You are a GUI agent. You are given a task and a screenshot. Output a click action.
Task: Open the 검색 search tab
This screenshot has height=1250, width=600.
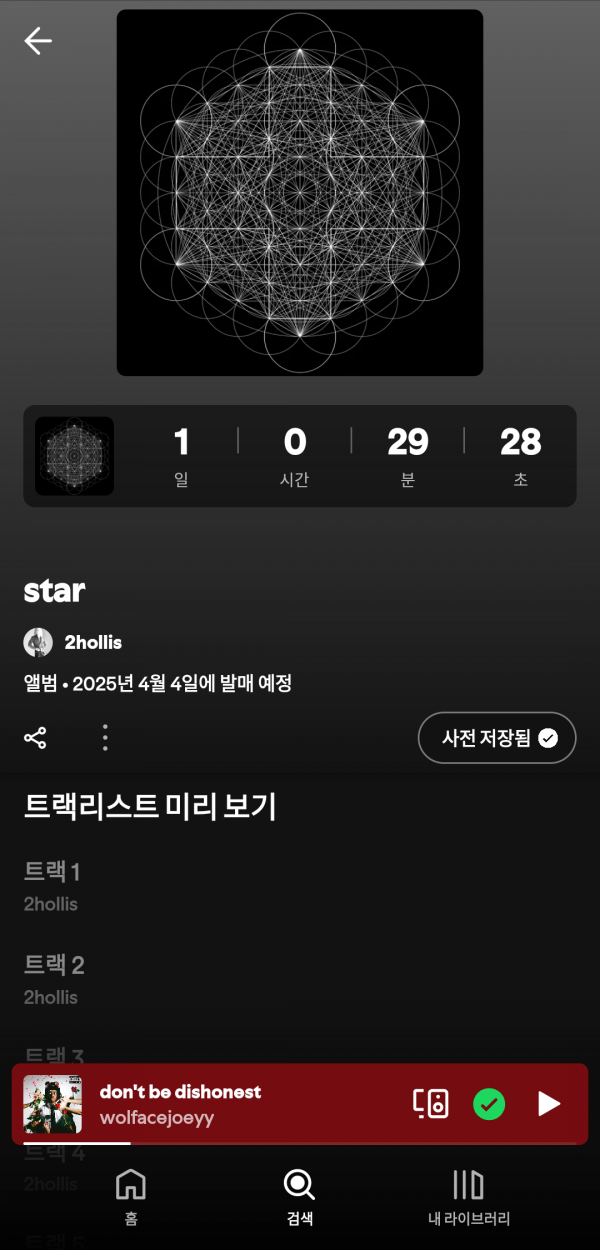coord(299,1196)
